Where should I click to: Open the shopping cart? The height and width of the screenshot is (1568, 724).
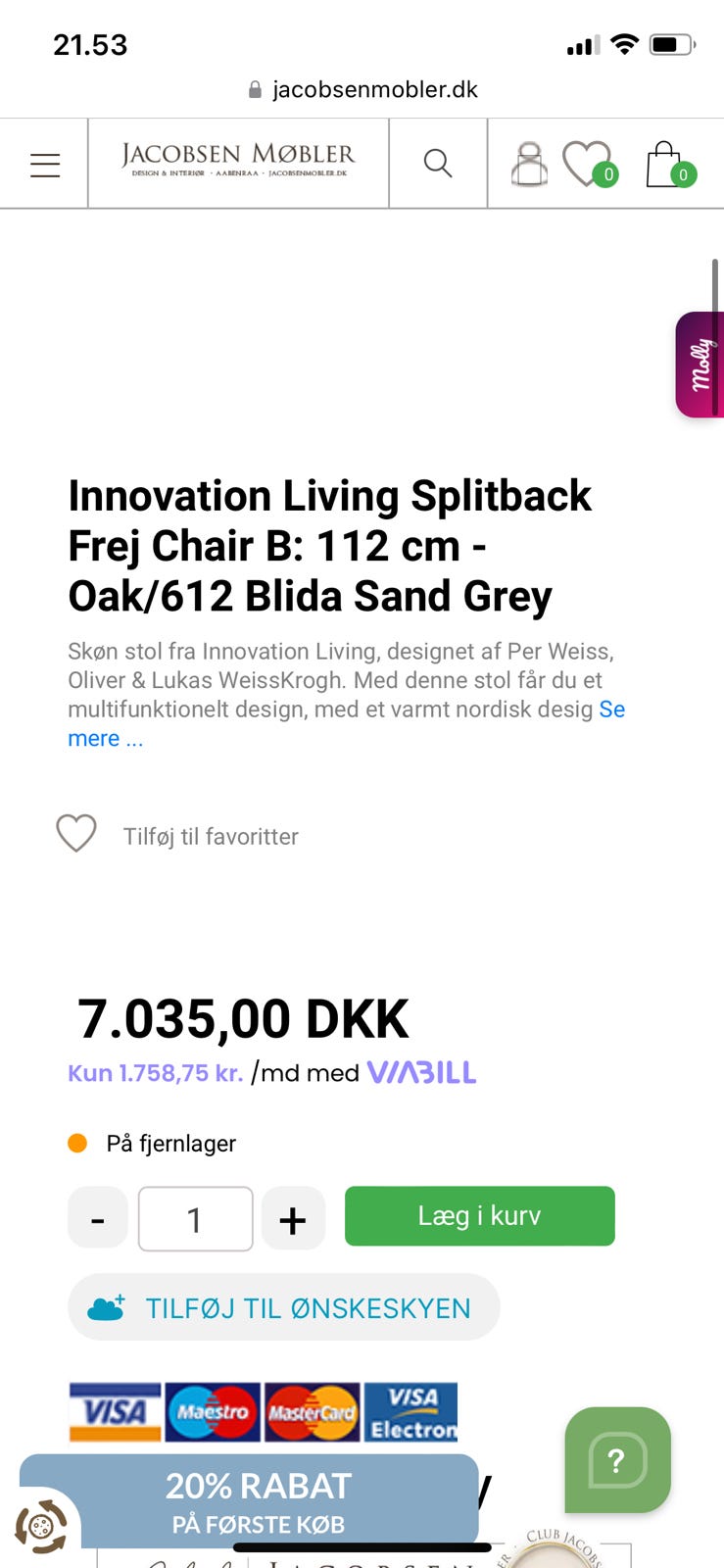[x=668, y=165]
